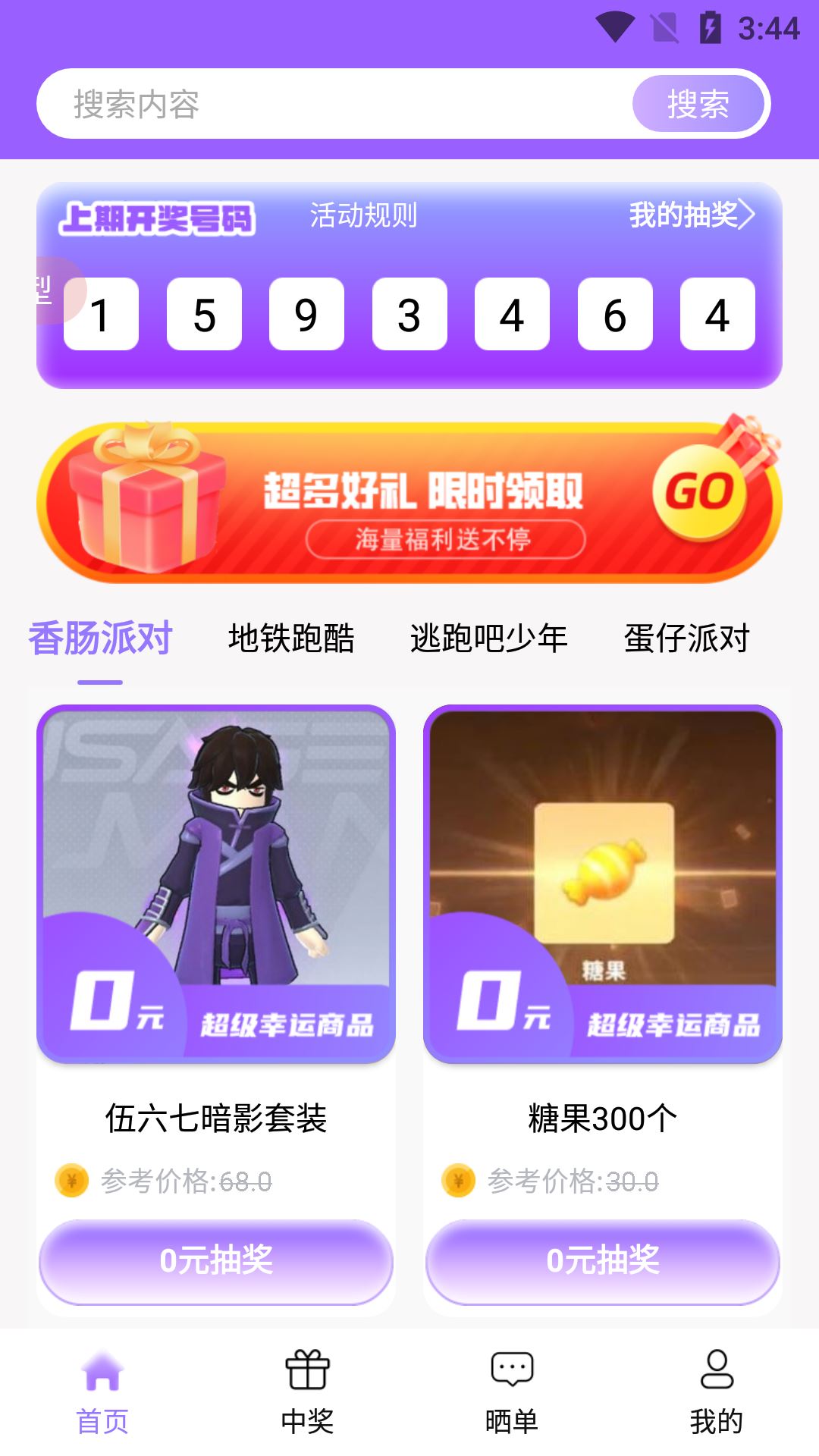Tap the purple 搜索 button
Screen dimensions: 819x1456
[698, 104]
